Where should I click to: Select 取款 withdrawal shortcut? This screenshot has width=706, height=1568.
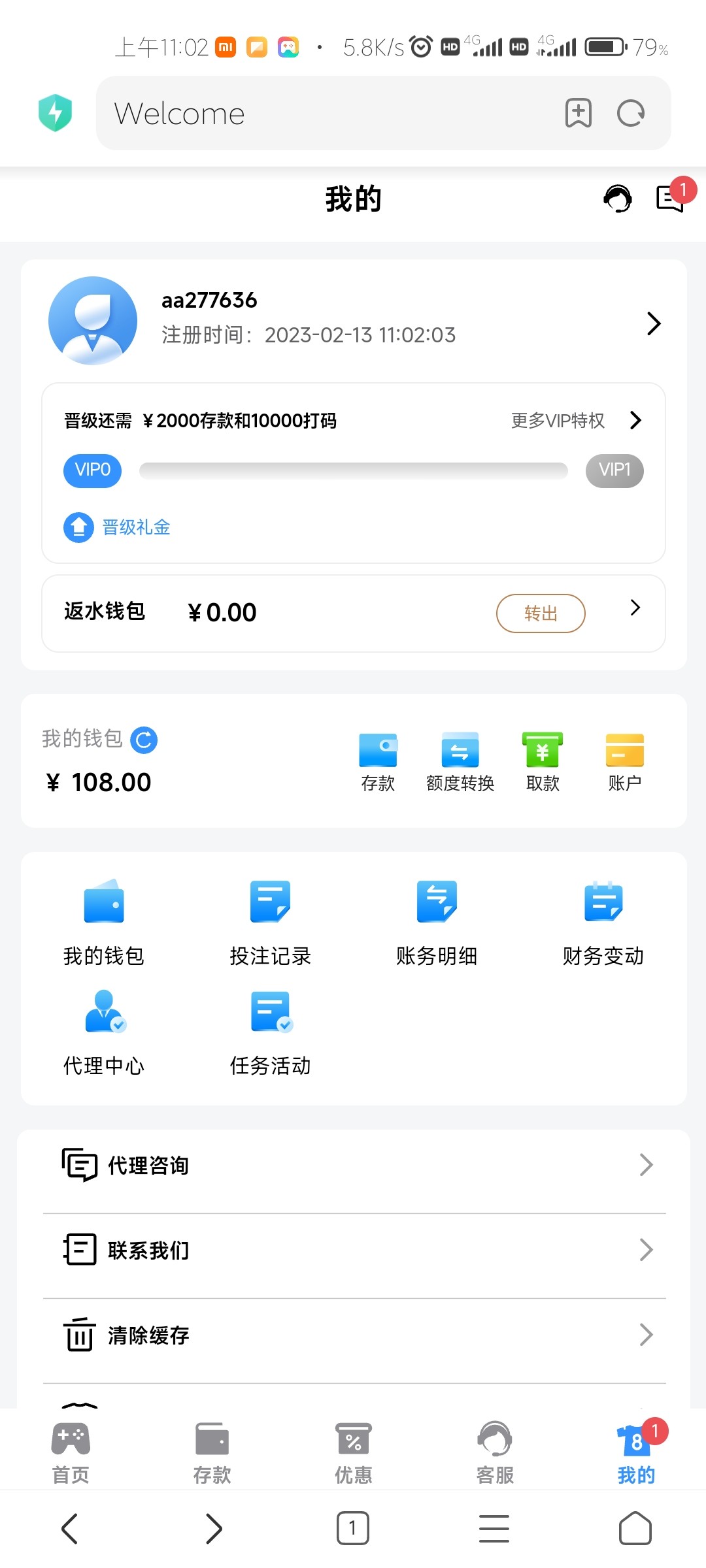(543, 762)
